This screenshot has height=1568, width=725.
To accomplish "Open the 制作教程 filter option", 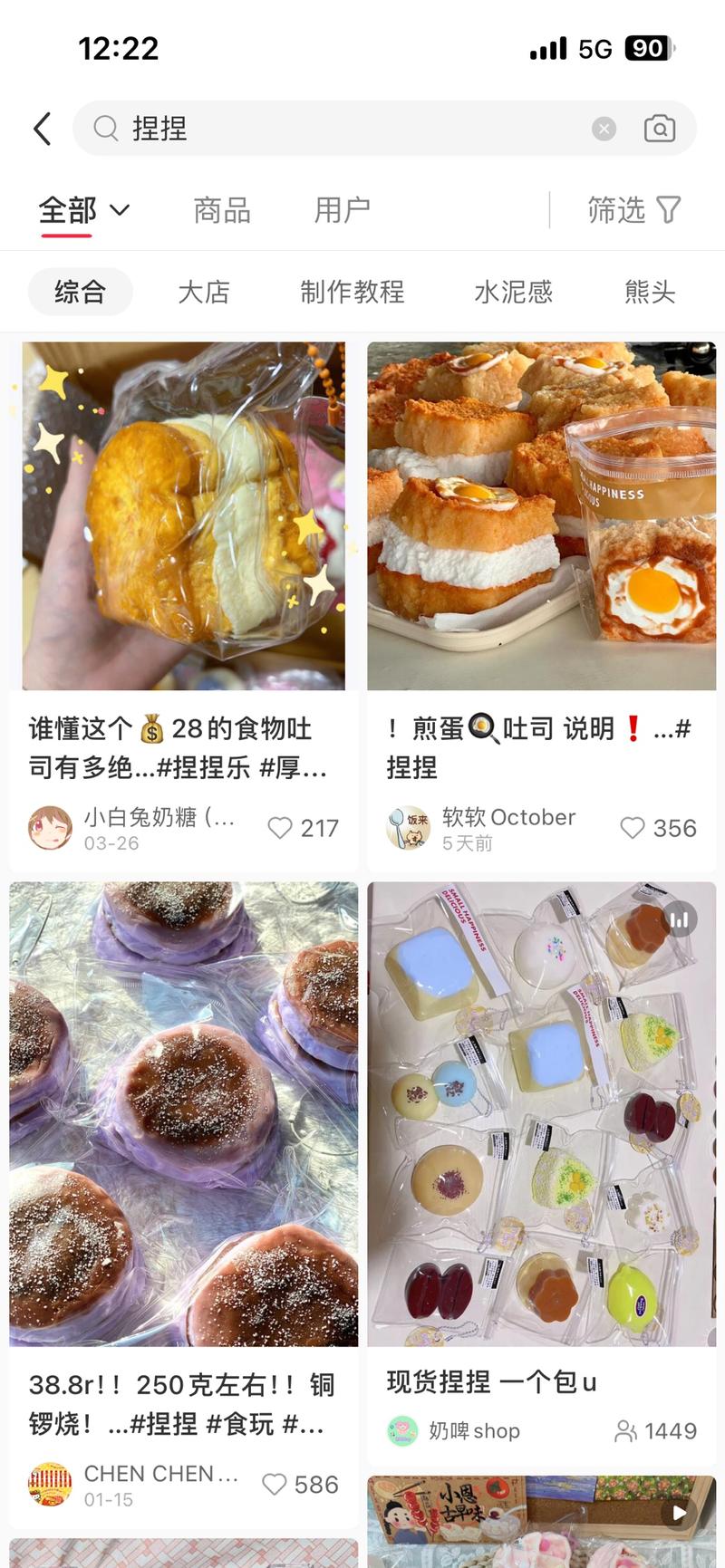I will (351, 291).
